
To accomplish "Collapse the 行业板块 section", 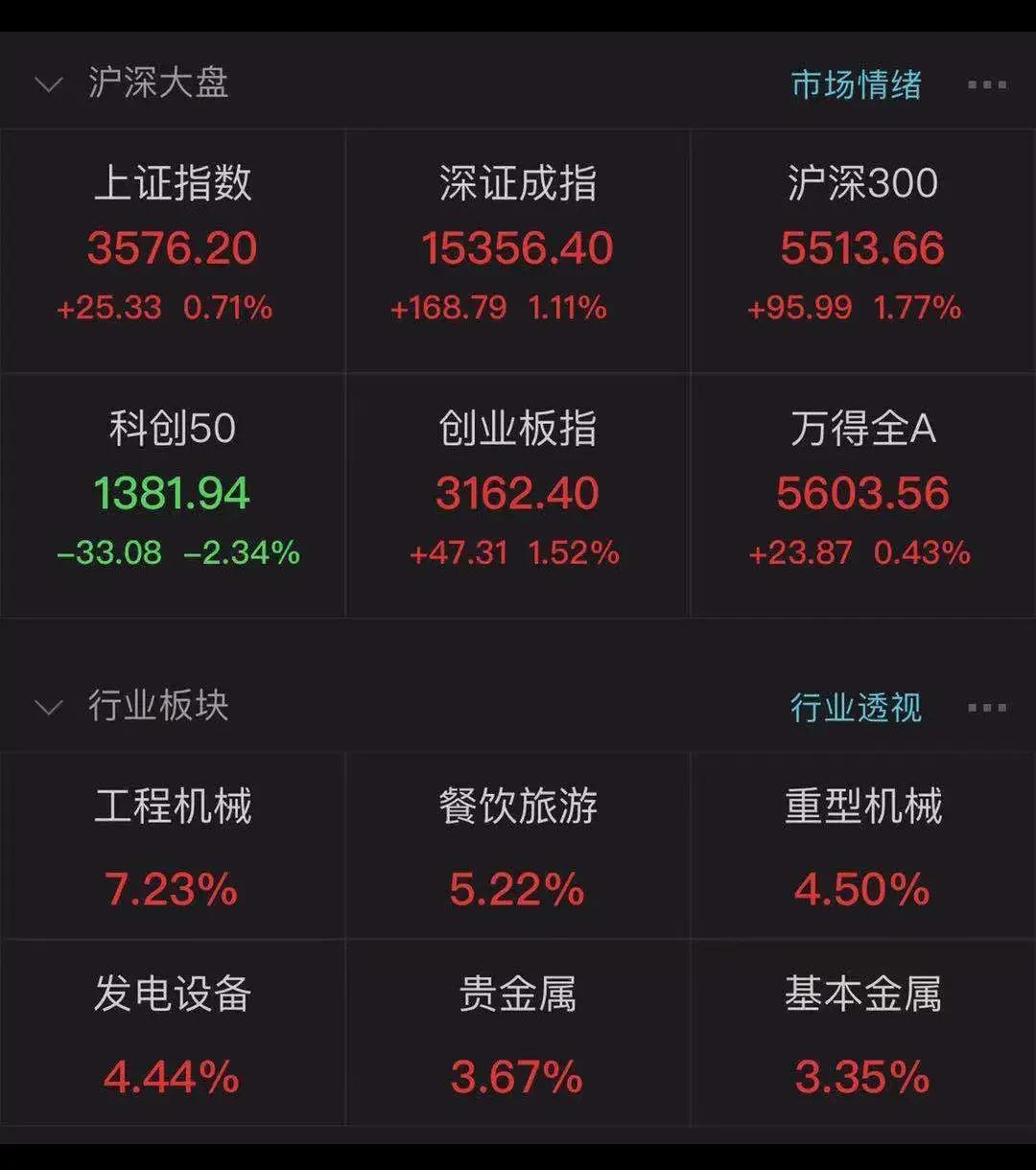I will tap(48, 708).
